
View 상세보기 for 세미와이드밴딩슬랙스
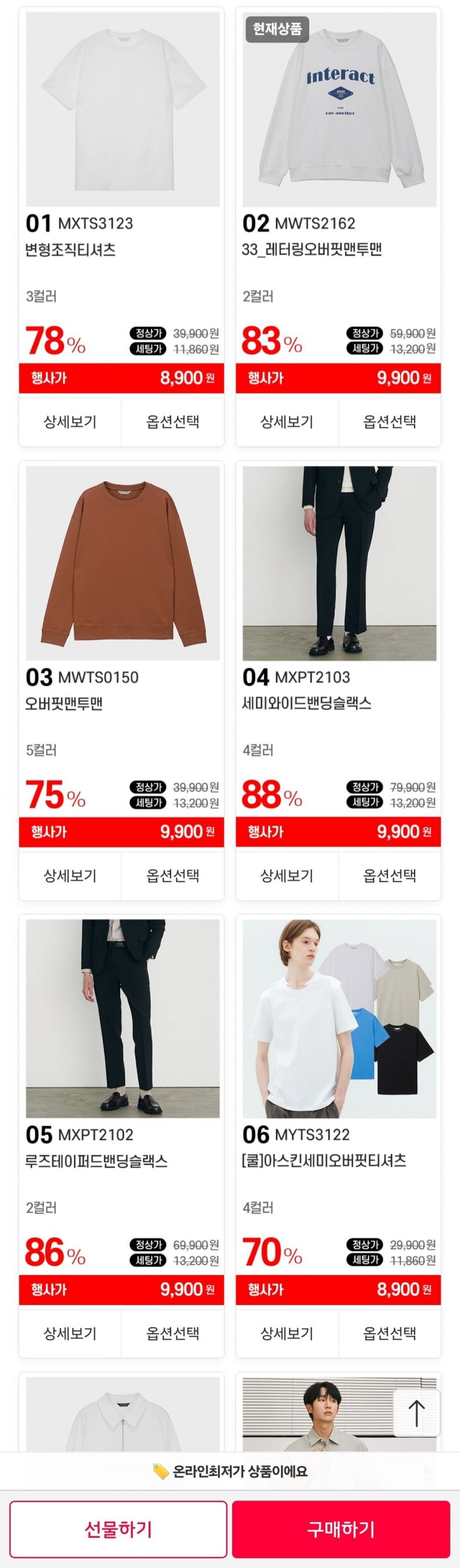287,875
